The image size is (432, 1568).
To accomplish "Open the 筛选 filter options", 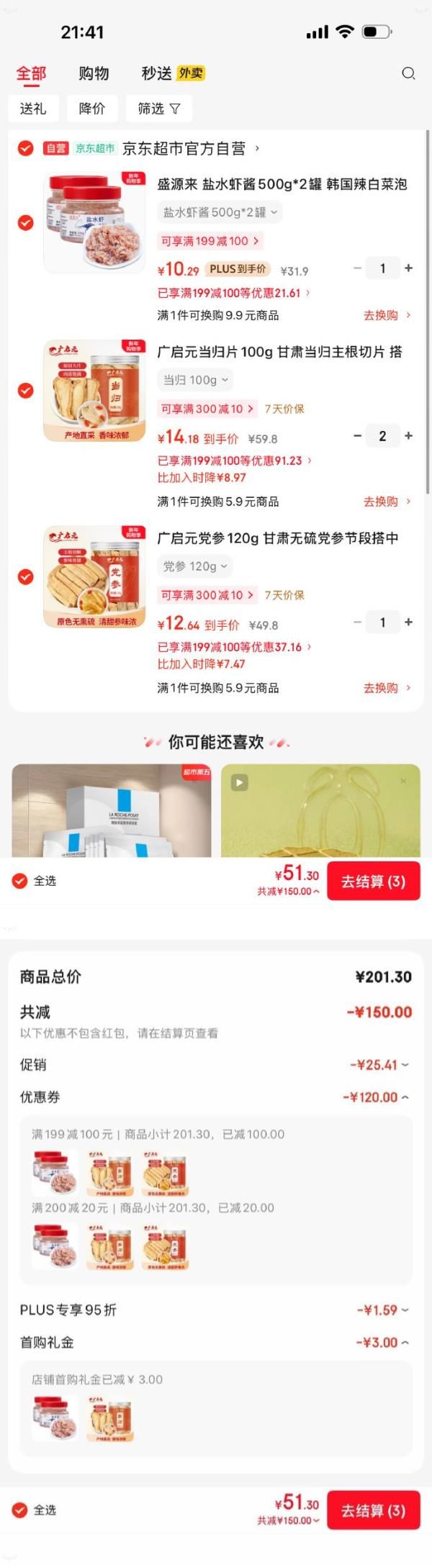I will click(159, 109).
